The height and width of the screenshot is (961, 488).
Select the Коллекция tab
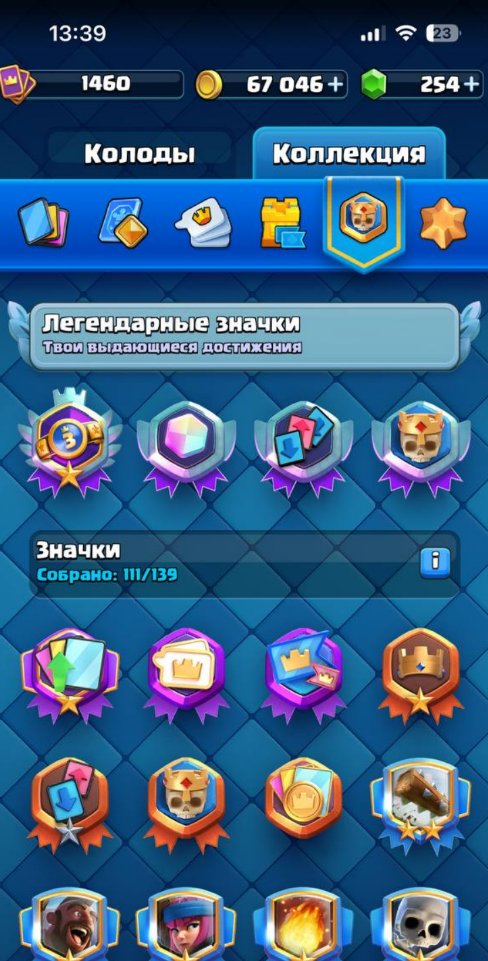click(x=349, y=153)
